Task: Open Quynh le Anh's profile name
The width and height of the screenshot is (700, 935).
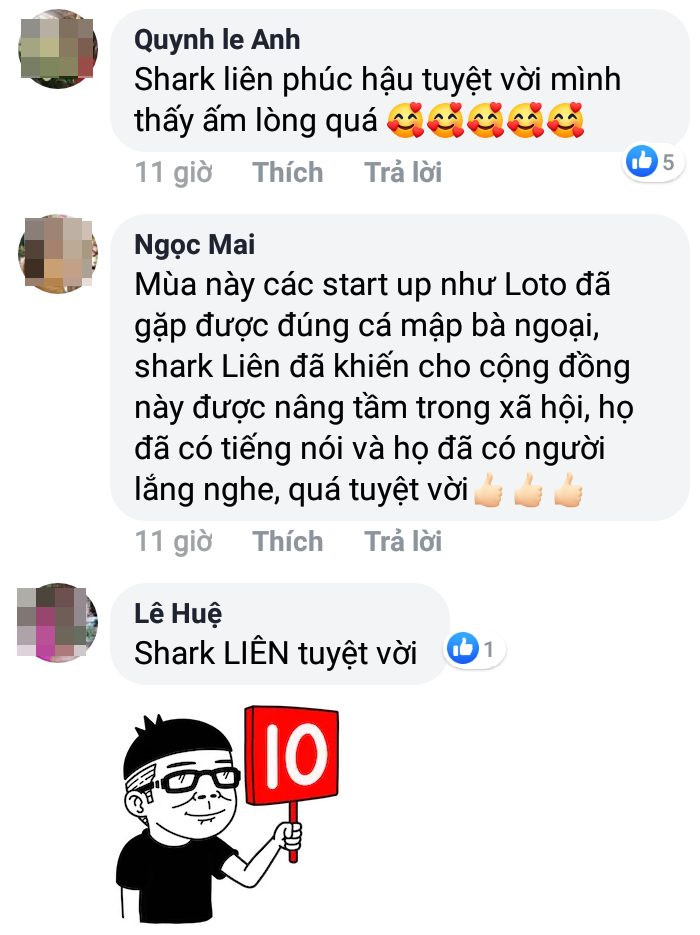Action: [x=217, y=41]
